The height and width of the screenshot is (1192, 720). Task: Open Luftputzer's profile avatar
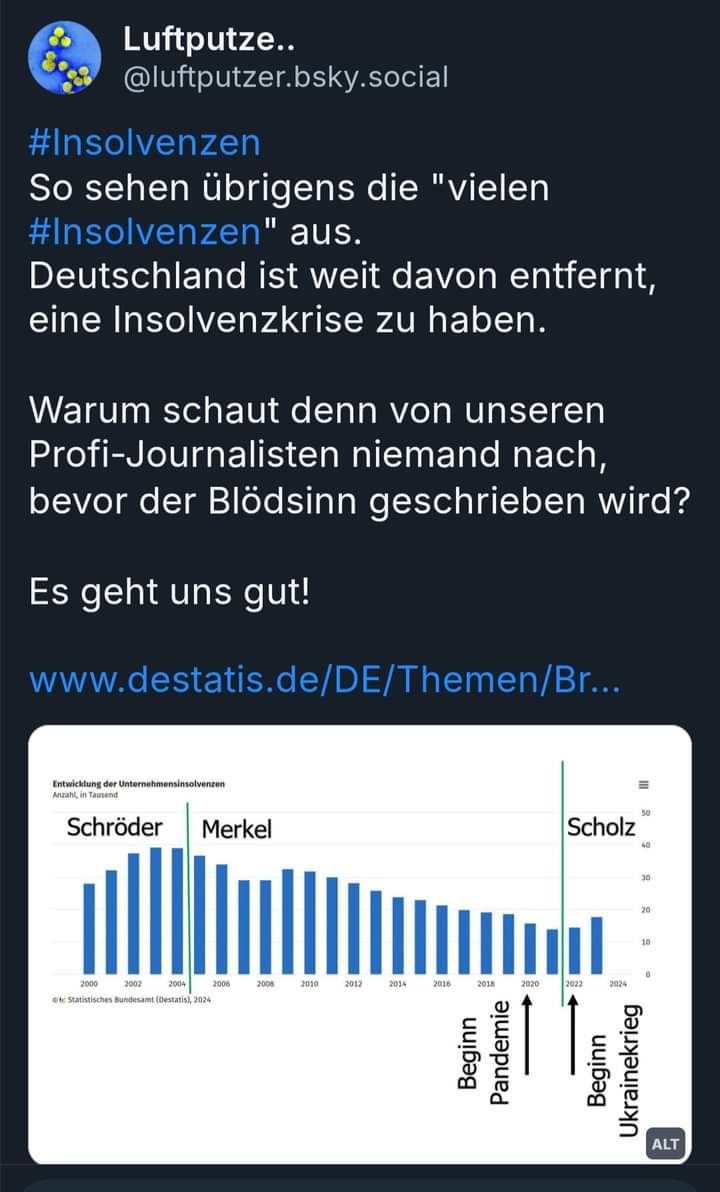pos(65,58)
